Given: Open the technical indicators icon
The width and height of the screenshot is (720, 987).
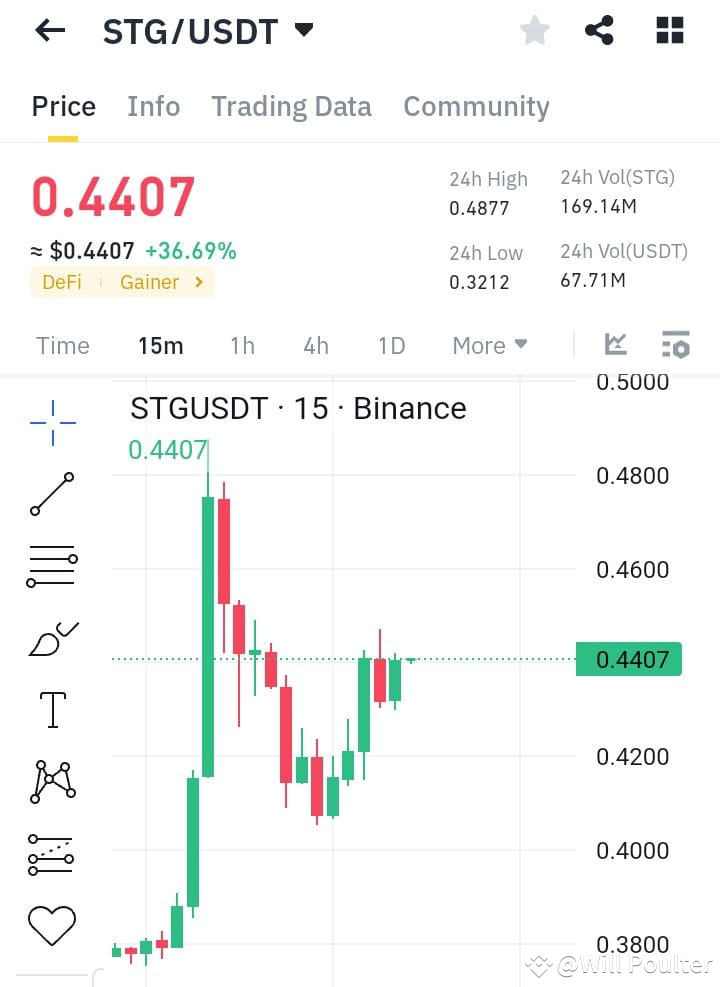Looking at the screenshot, I should tap(615, 345).
